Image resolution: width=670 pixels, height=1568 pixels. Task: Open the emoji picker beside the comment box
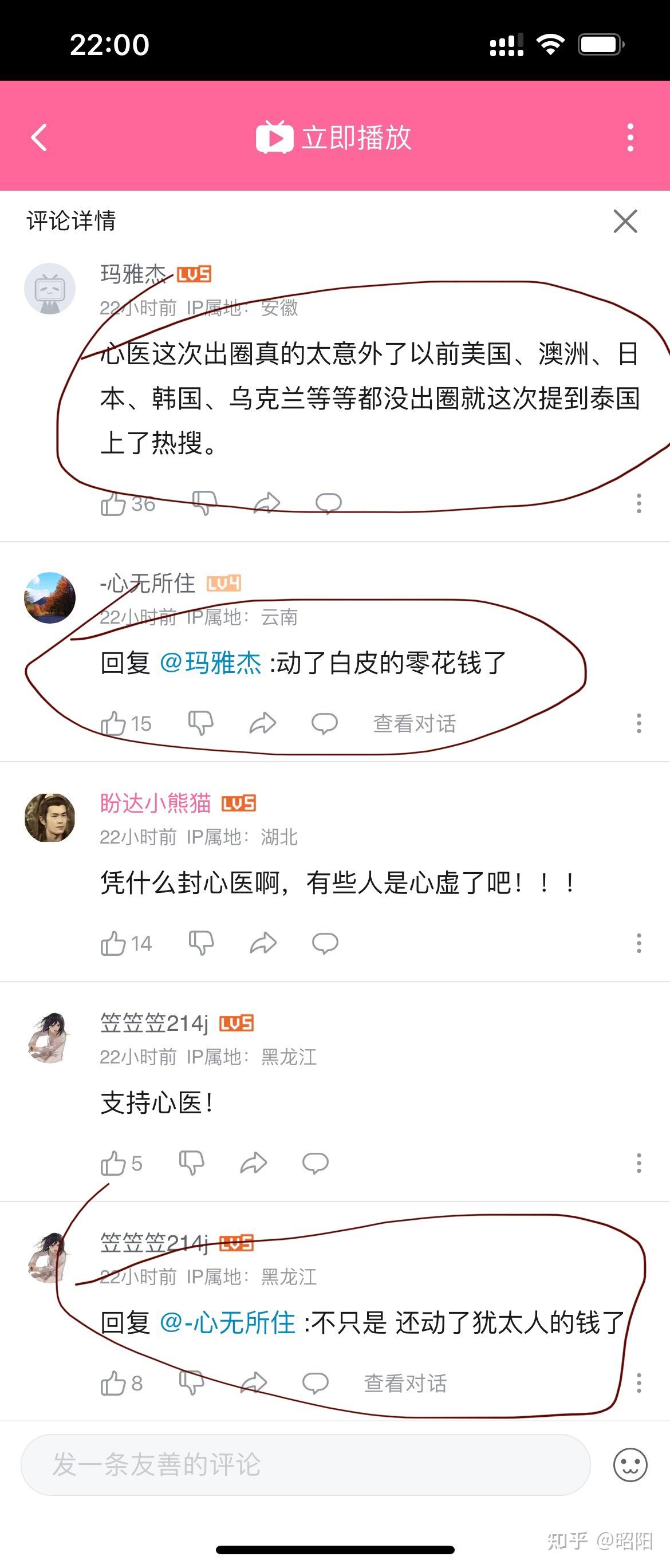click(630, 1464)
